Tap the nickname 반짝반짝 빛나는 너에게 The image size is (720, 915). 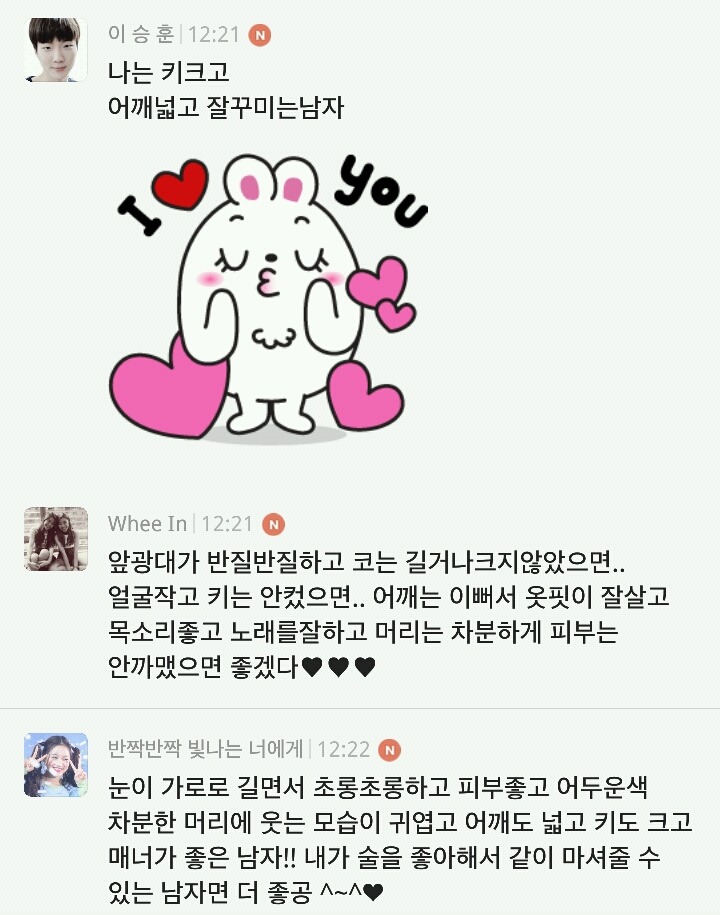click(207, 749)
